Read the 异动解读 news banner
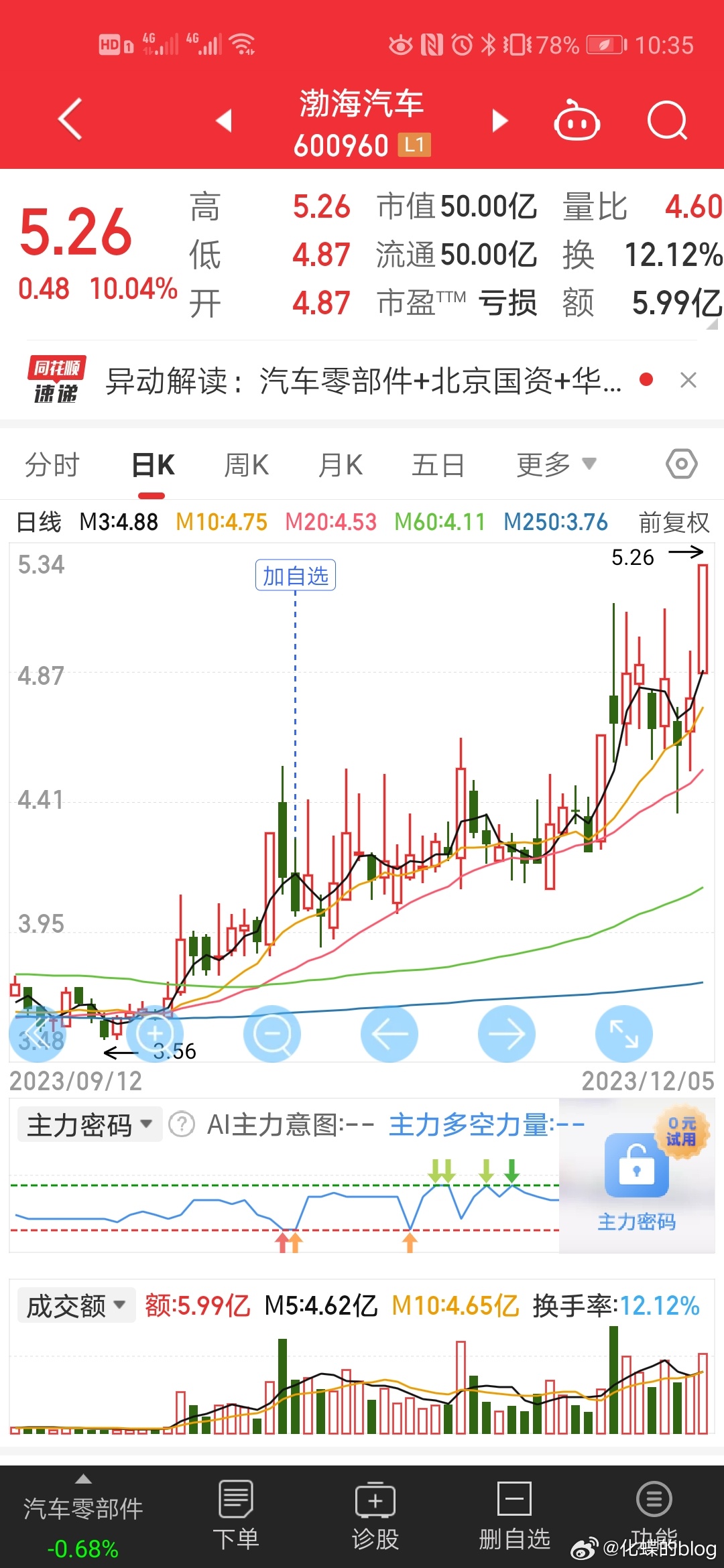 click(x=363, y=381)
